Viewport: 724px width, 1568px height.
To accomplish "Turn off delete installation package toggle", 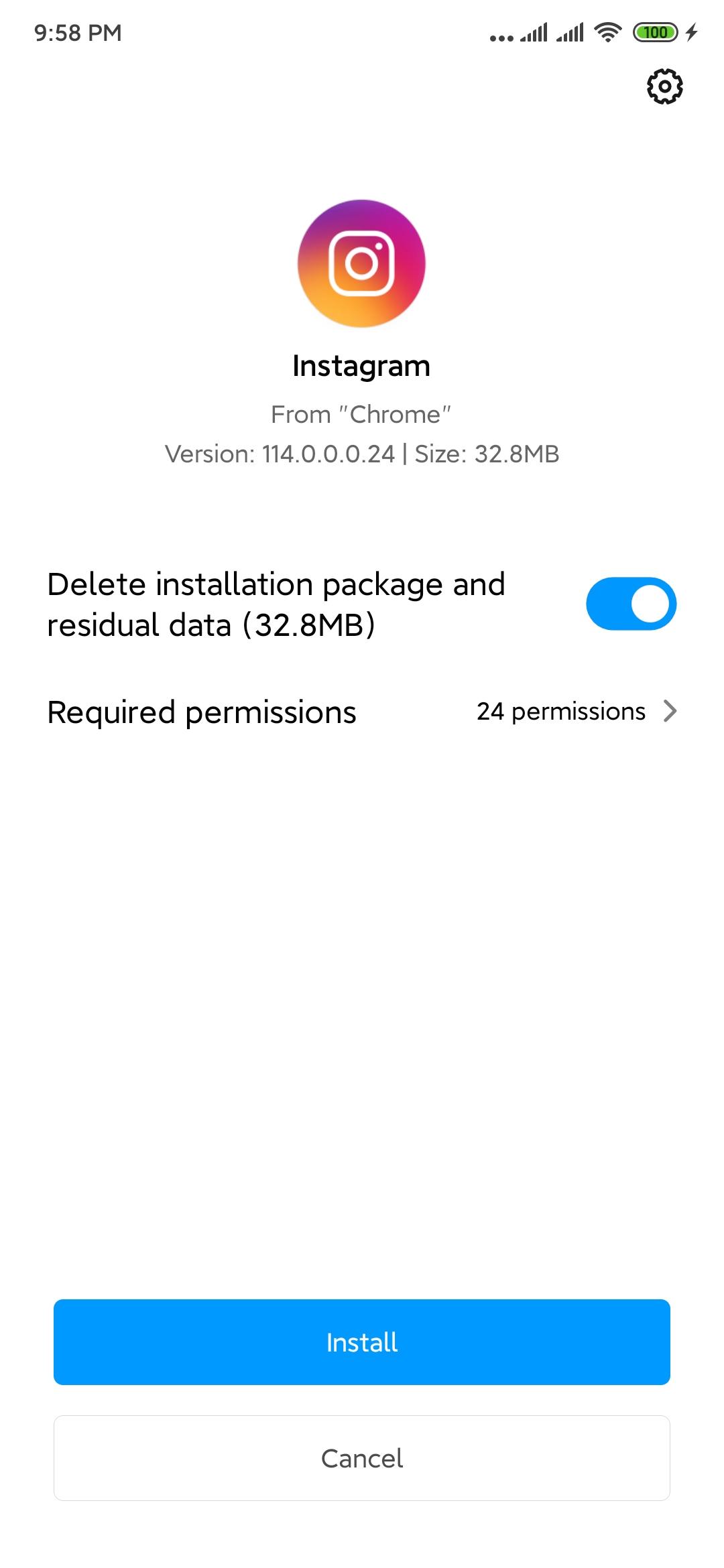I will (631, 604).
